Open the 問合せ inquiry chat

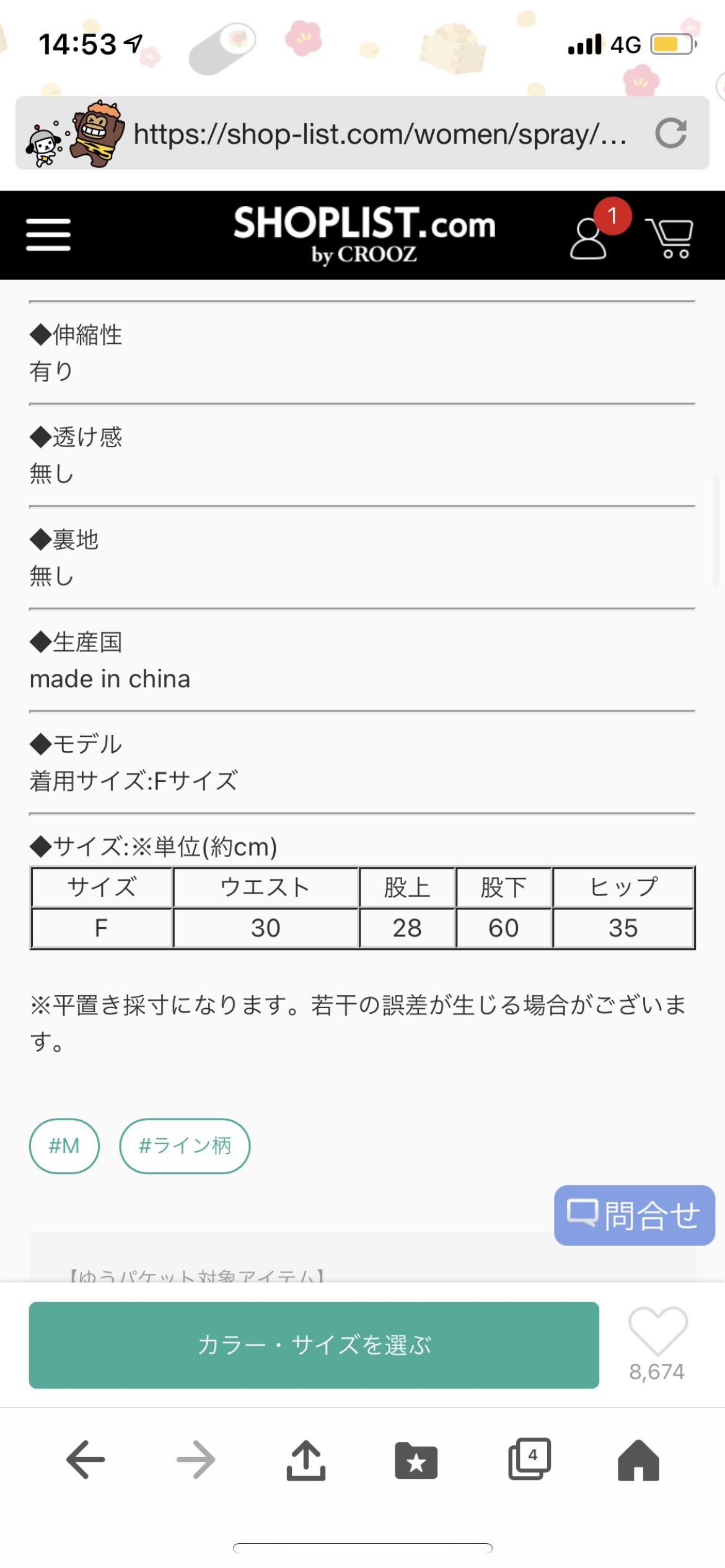pyautogui.click(x=634, y=1215)
